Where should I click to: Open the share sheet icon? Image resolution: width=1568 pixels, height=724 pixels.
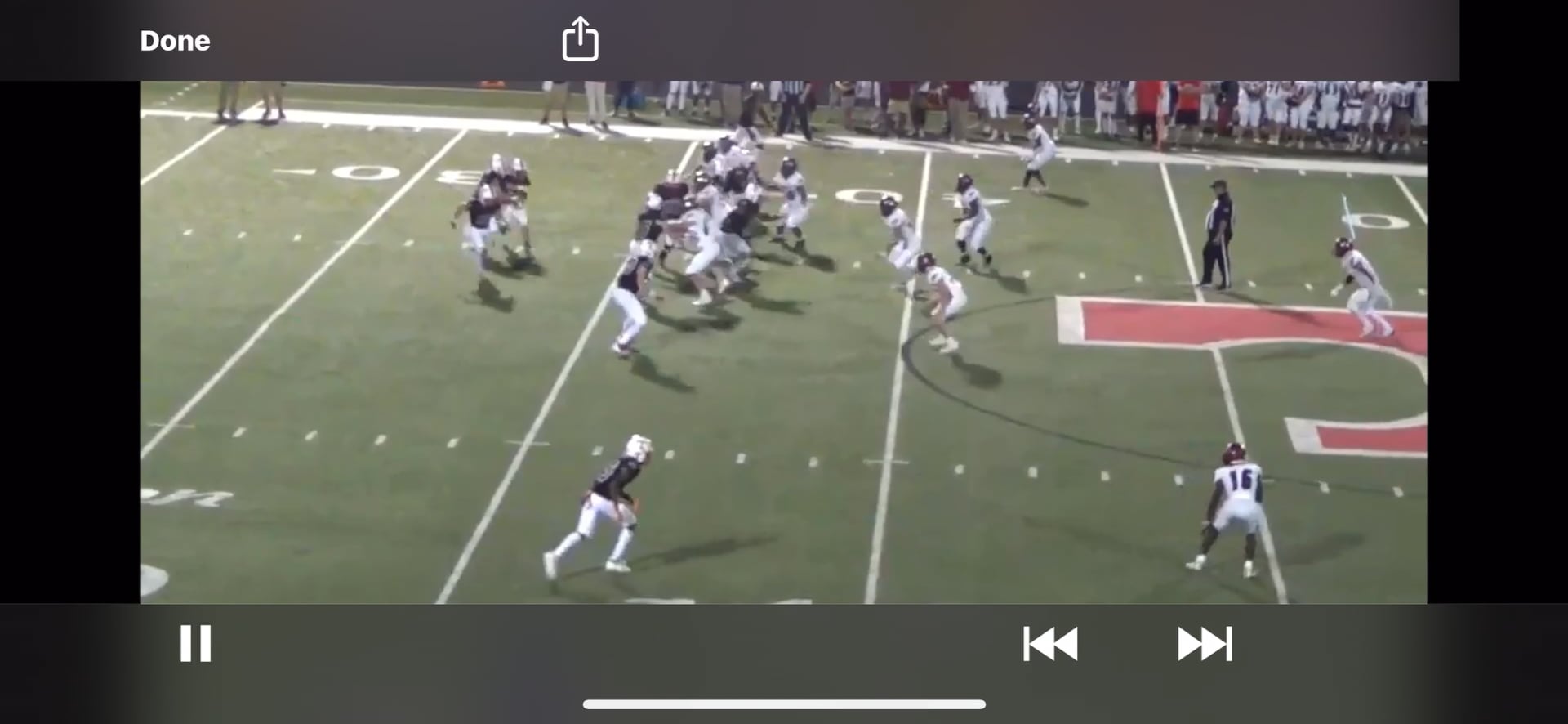click(x=580, y=39)
